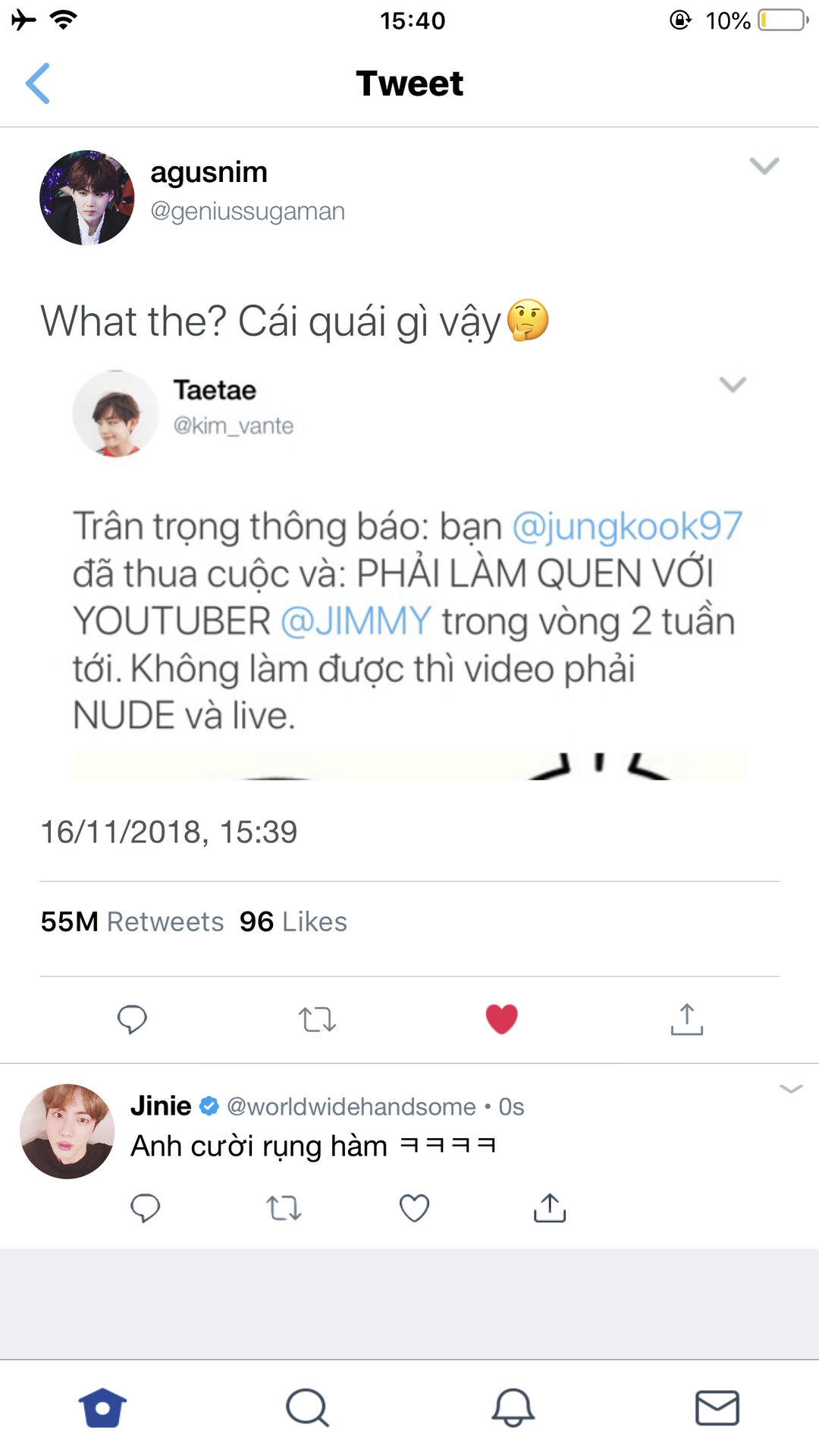Image resolution: width=819 pixels, height=1456 pixels.
Task: Expand the chevron on Taetae's quoted tweet
Action: 733,384
